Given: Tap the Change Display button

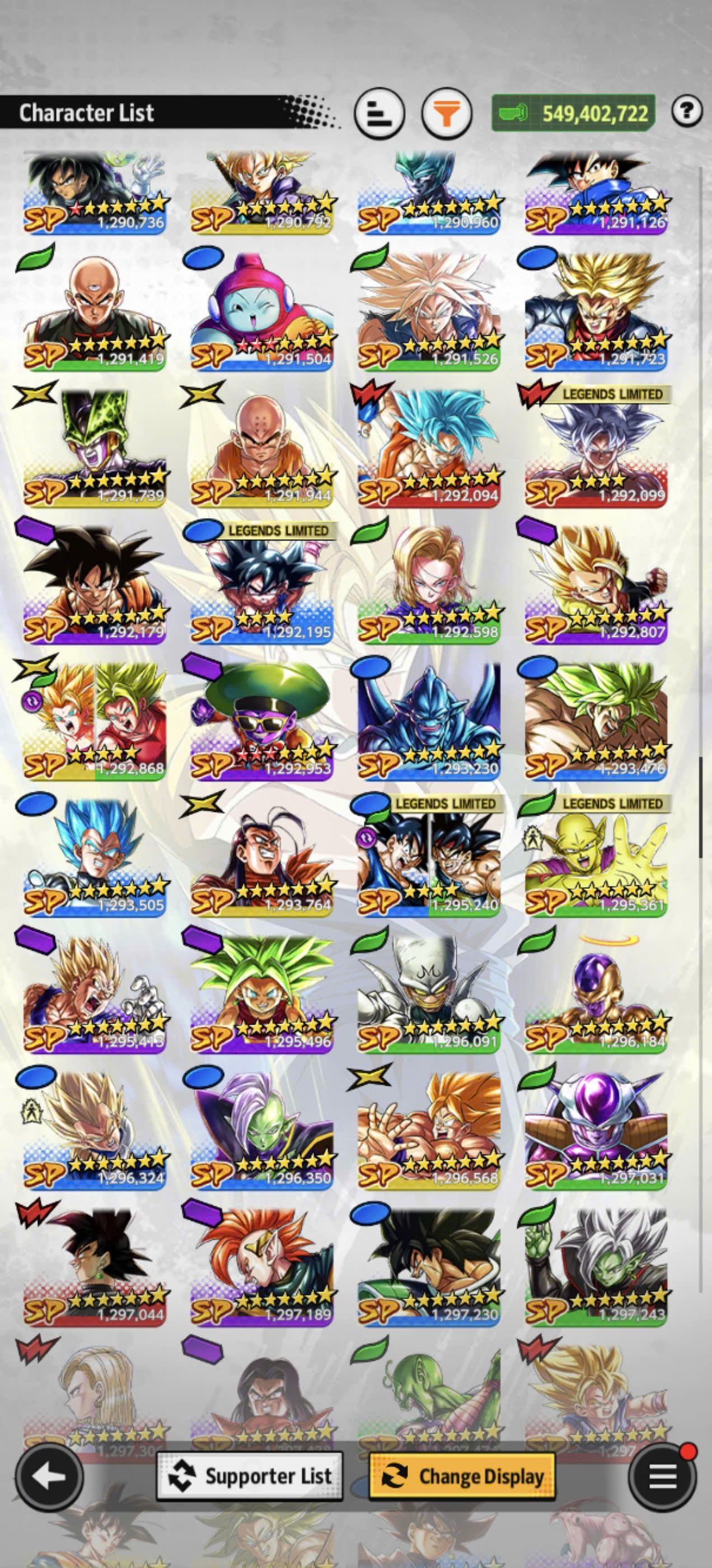Looking at the screenshot, I should [462, 1476].
